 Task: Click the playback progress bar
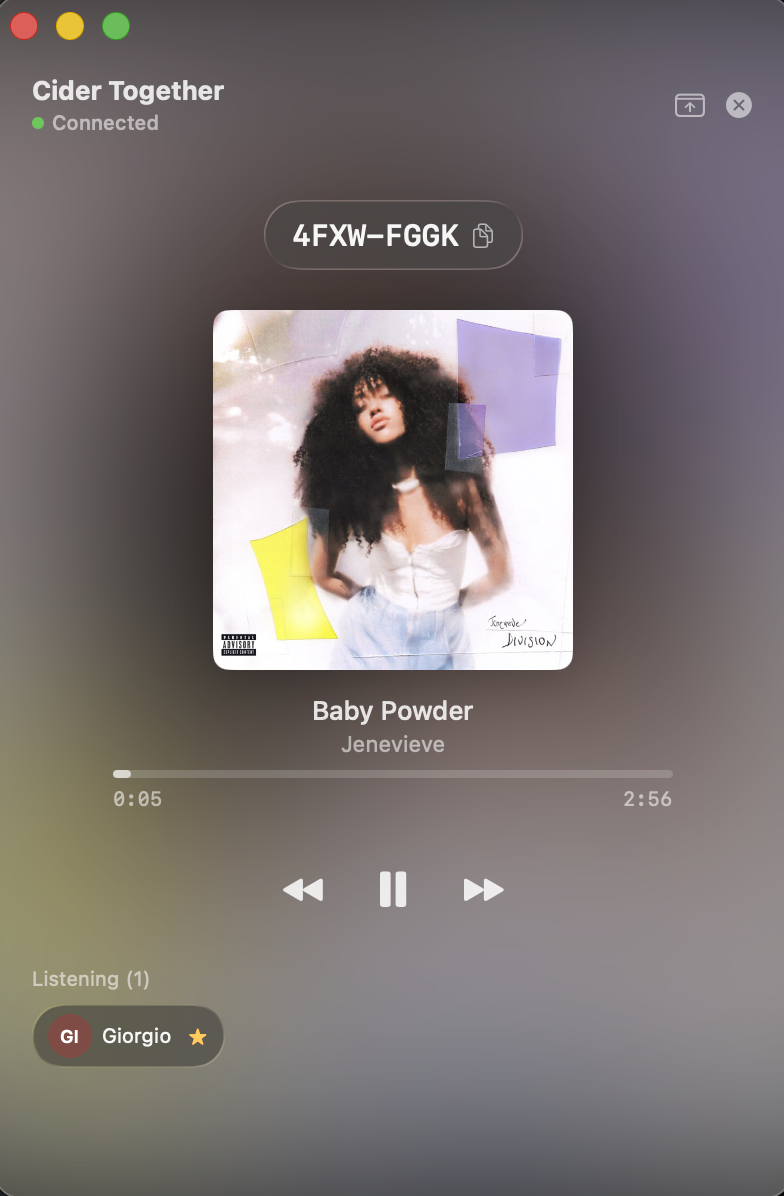coord(392,773)
